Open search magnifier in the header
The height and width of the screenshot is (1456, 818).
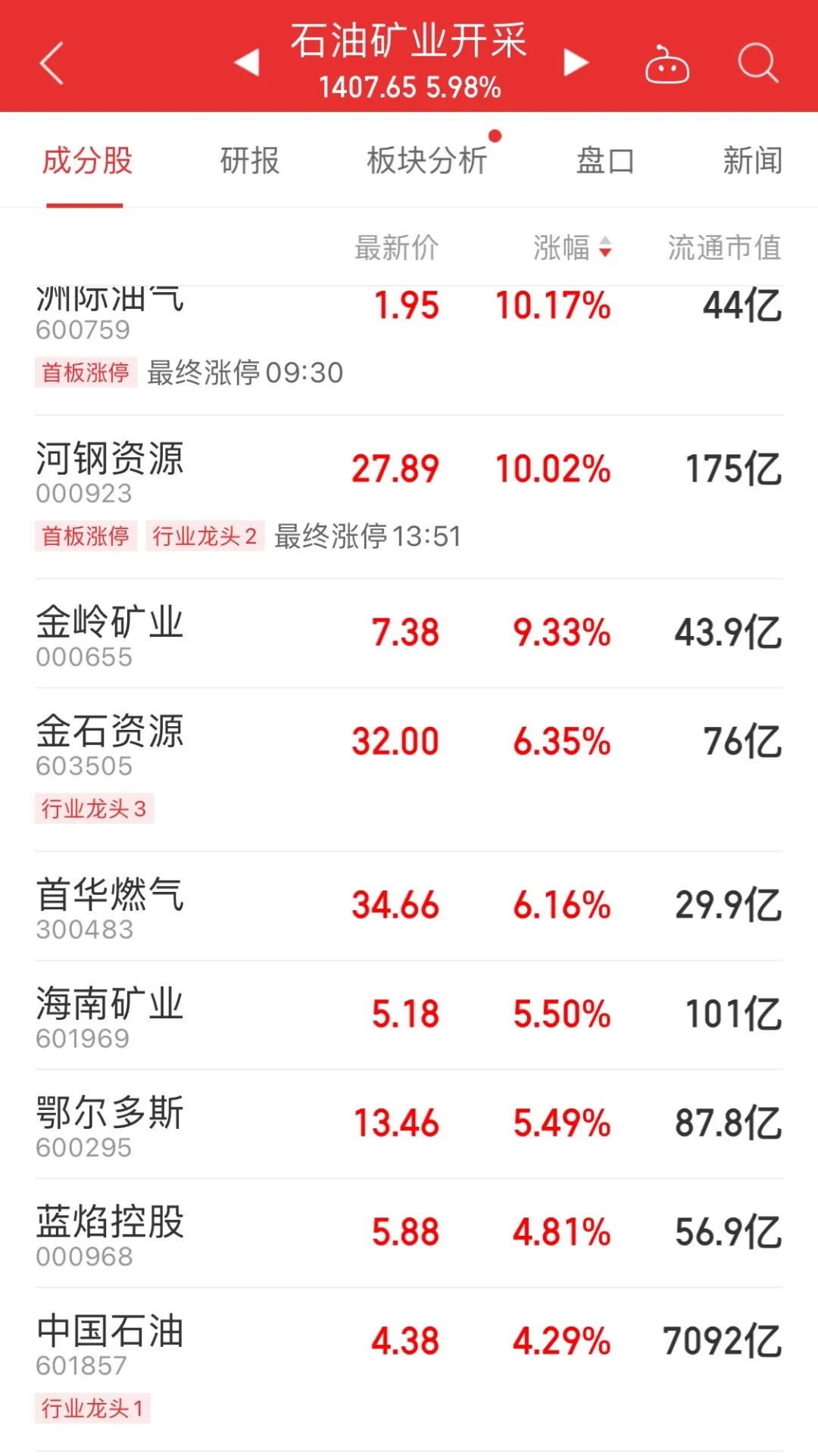[758, 63]
